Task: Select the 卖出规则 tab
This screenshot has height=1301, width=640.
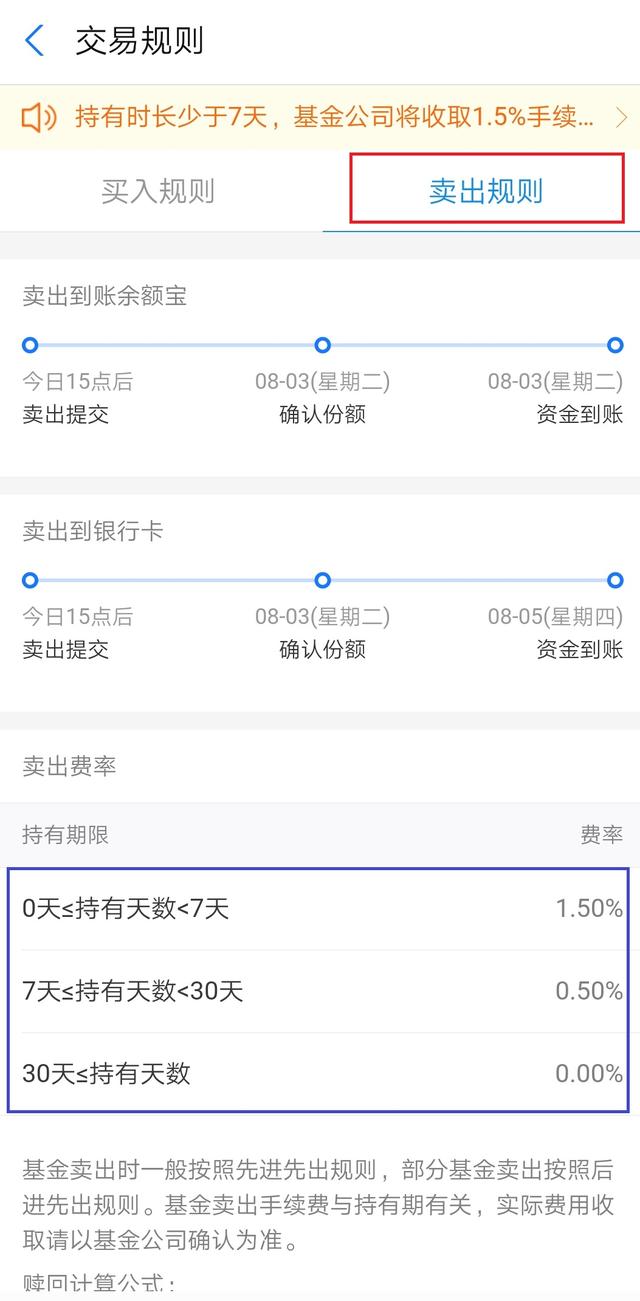Action: coord(486,191)
